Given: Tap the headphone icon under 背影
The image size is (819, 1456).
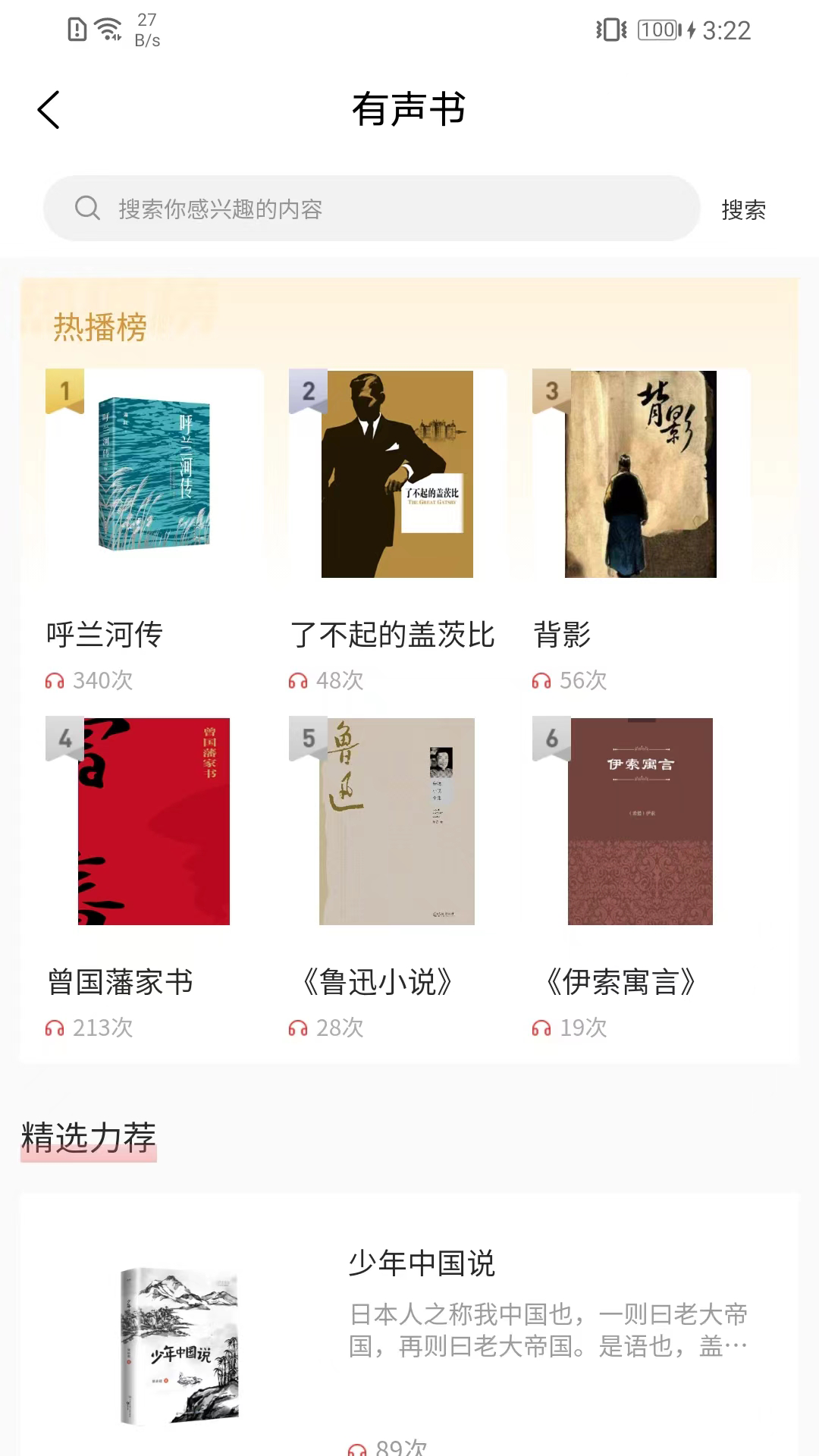Looking at the screenshot, I should click(x=541, y=681).
